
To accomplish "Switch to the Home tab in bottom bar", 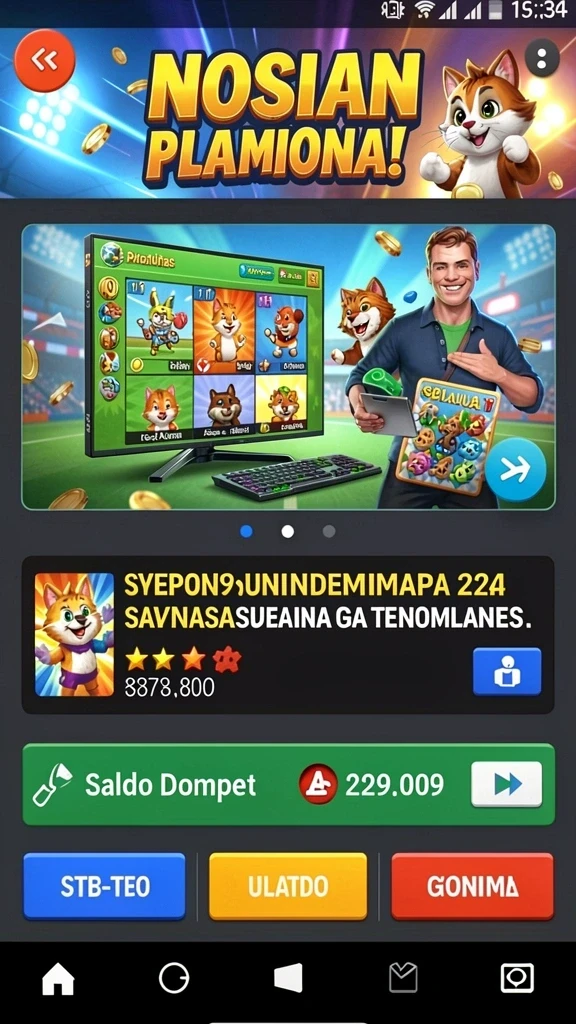I will (58, 980).
